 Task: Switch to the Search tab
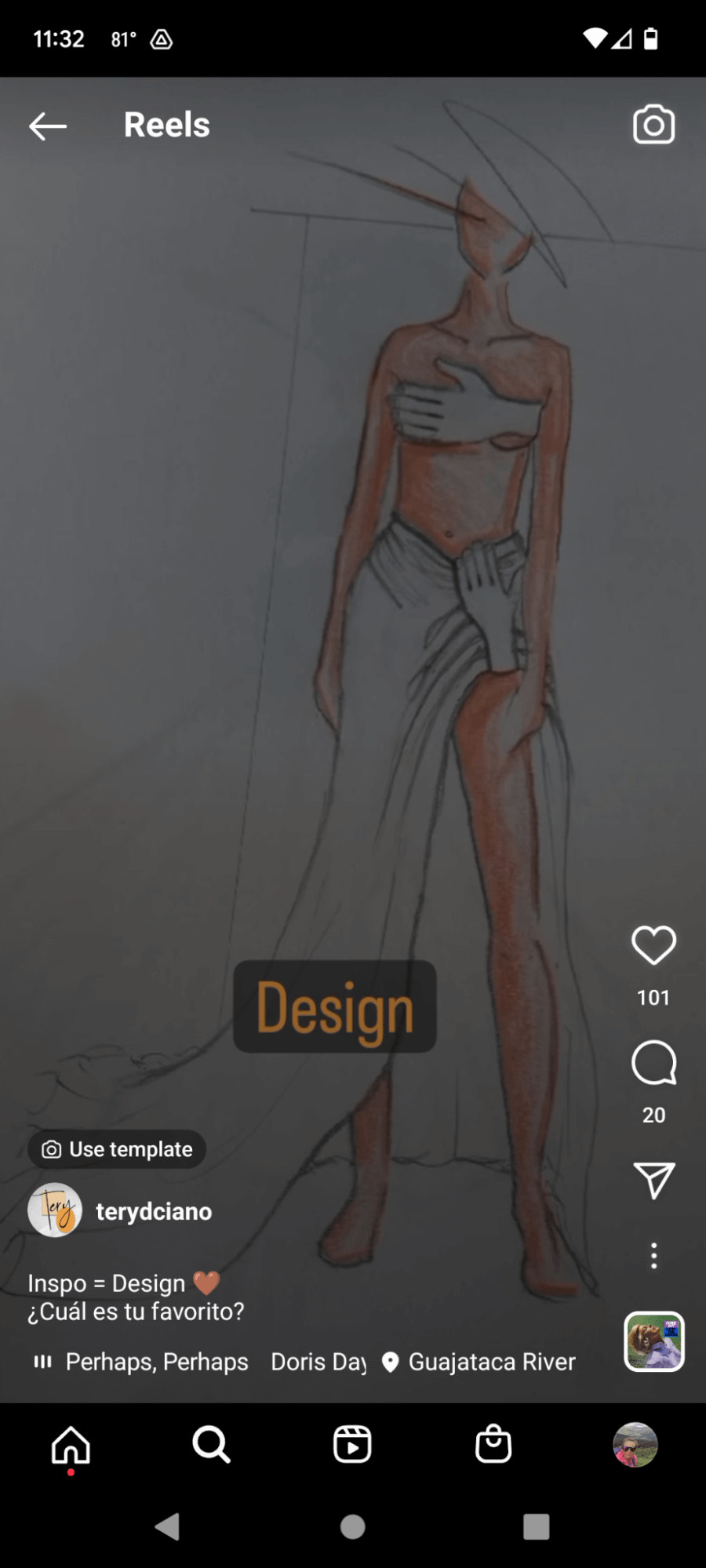[211, 1444]
